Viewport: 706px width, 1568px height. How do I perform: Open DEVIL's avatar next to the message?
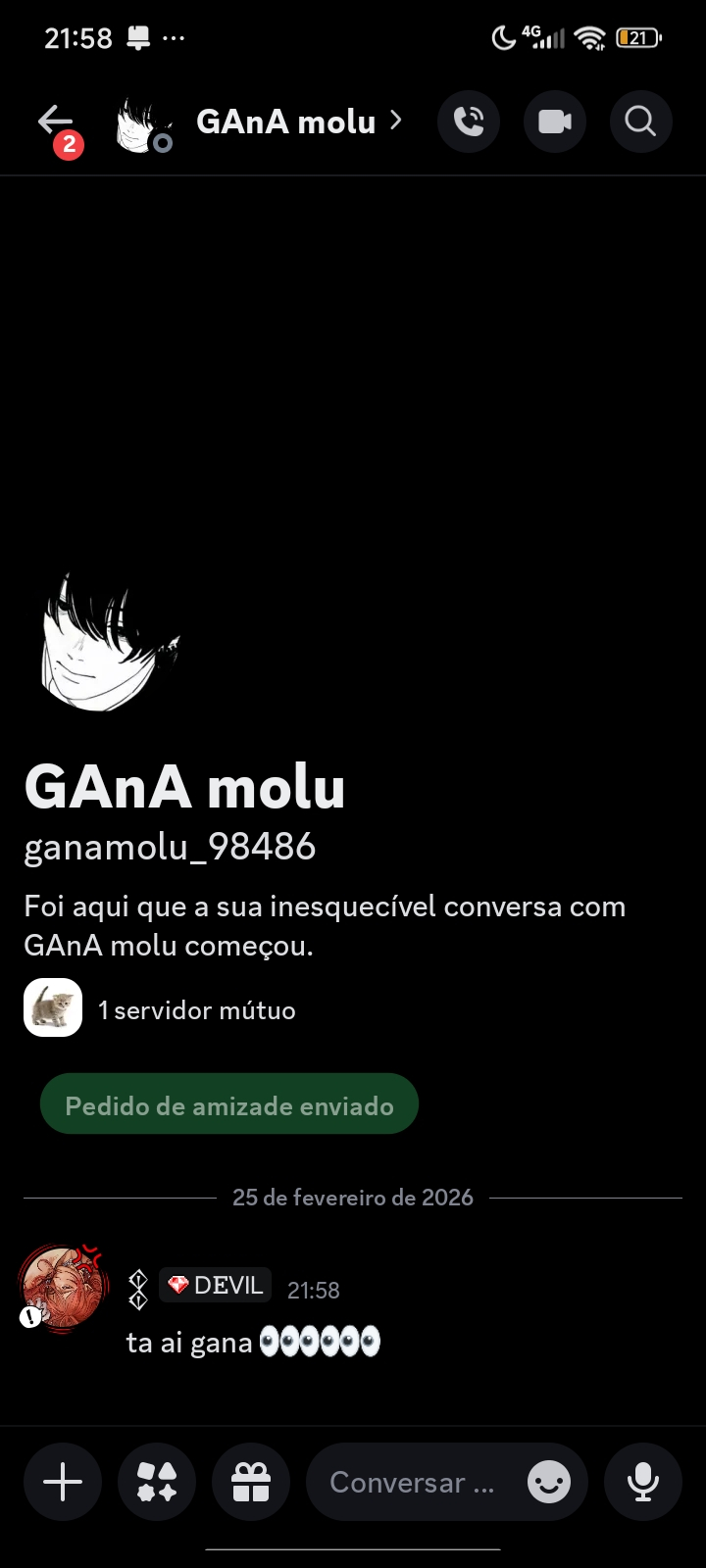point(63,1290)
